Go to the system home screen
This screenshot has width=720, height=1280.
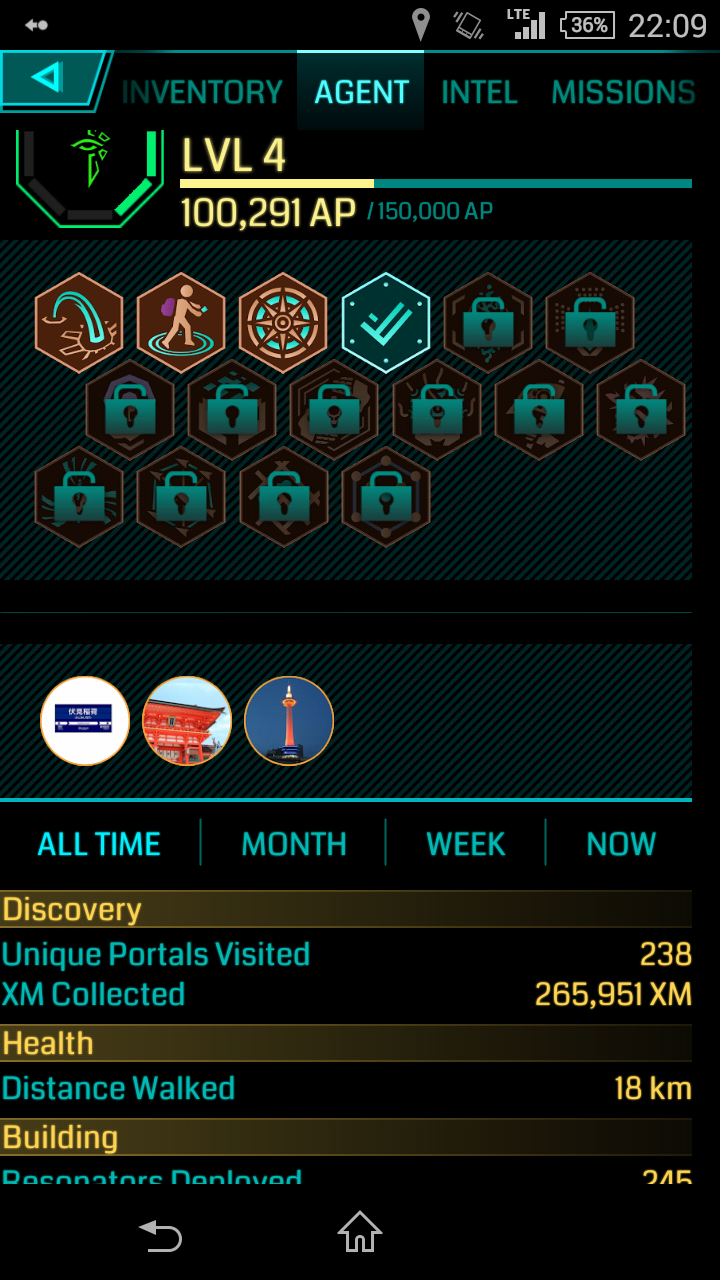(x=360, y=1232)
